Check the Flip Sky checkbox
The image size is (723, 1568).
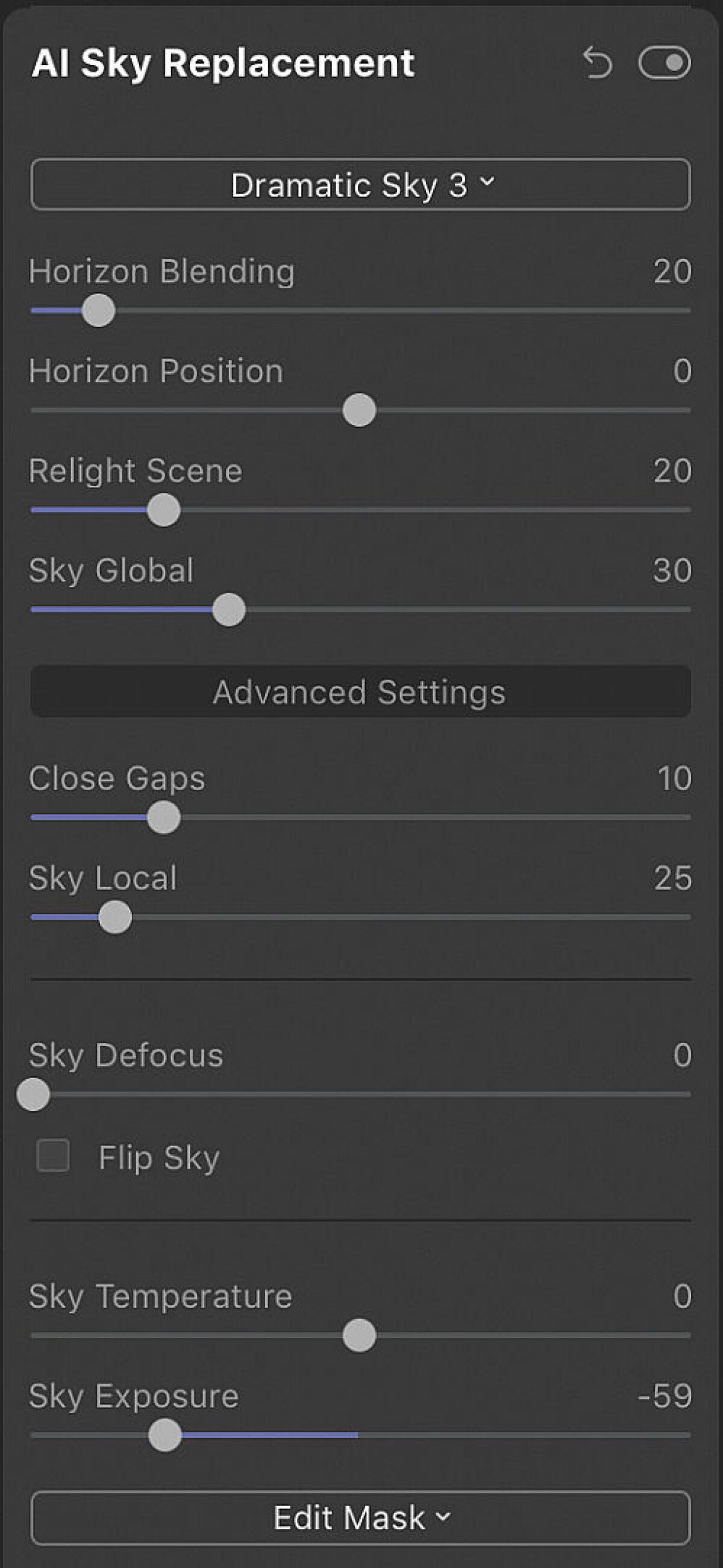(x=53, y=1155)
